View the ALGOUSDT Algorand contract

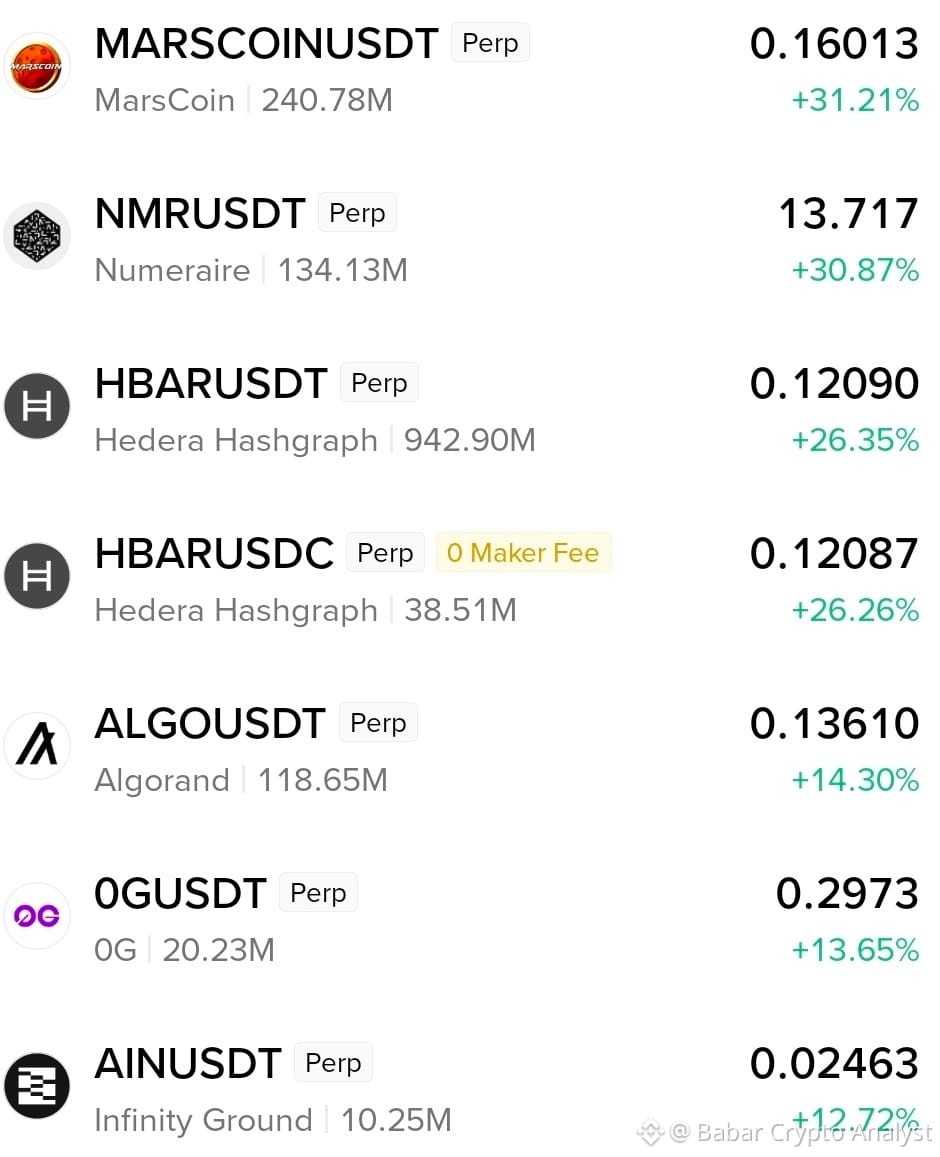470,749
